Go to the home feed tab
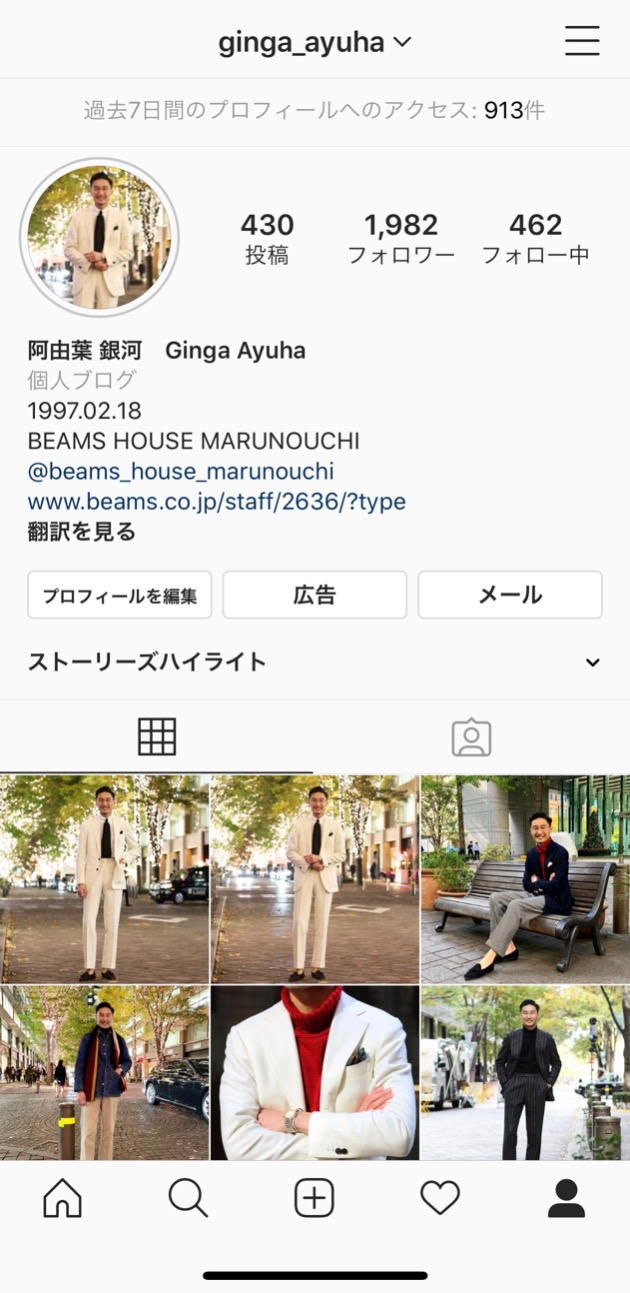Screen dimensions: 630x1293 tap(62, 1197)
